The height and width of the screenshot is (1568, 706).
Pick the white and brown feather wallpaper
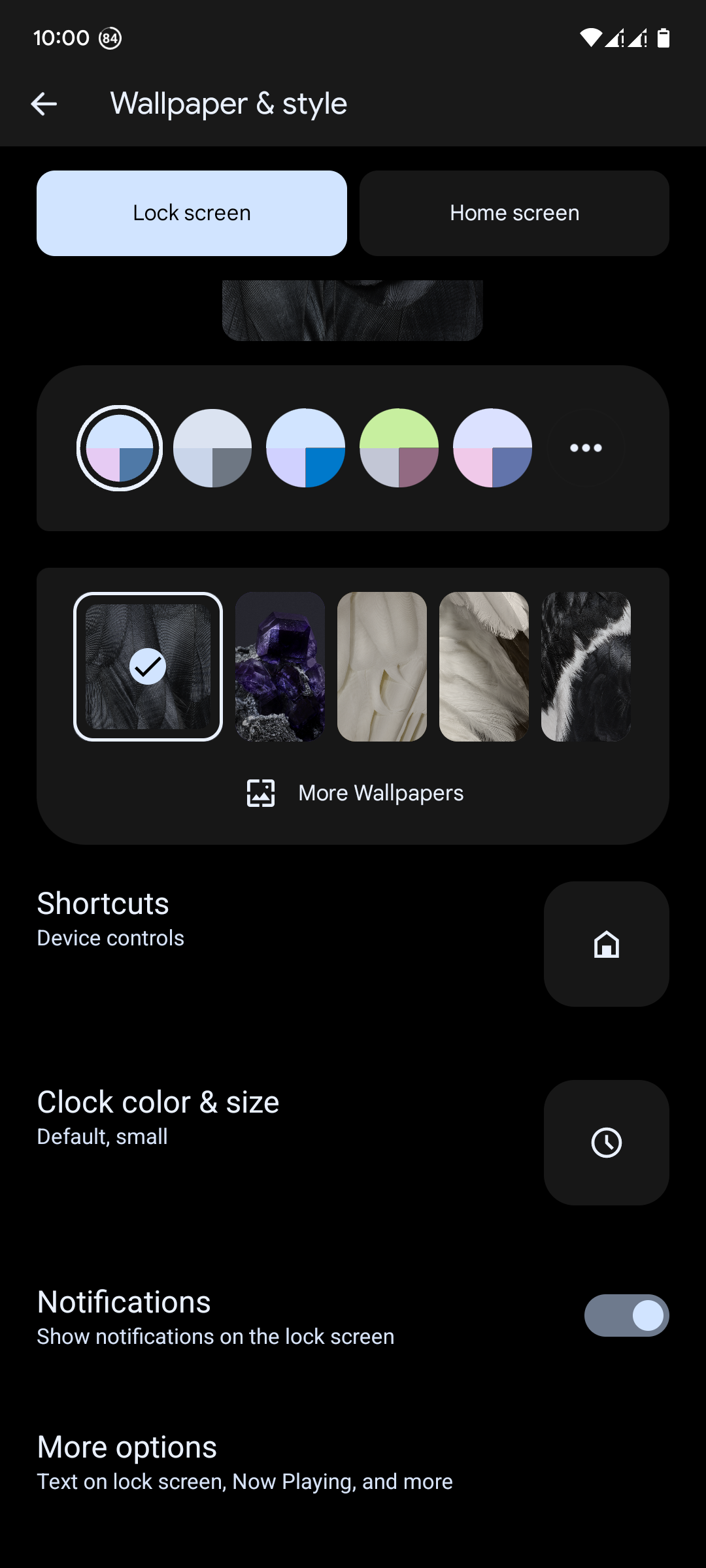point(484,666)
